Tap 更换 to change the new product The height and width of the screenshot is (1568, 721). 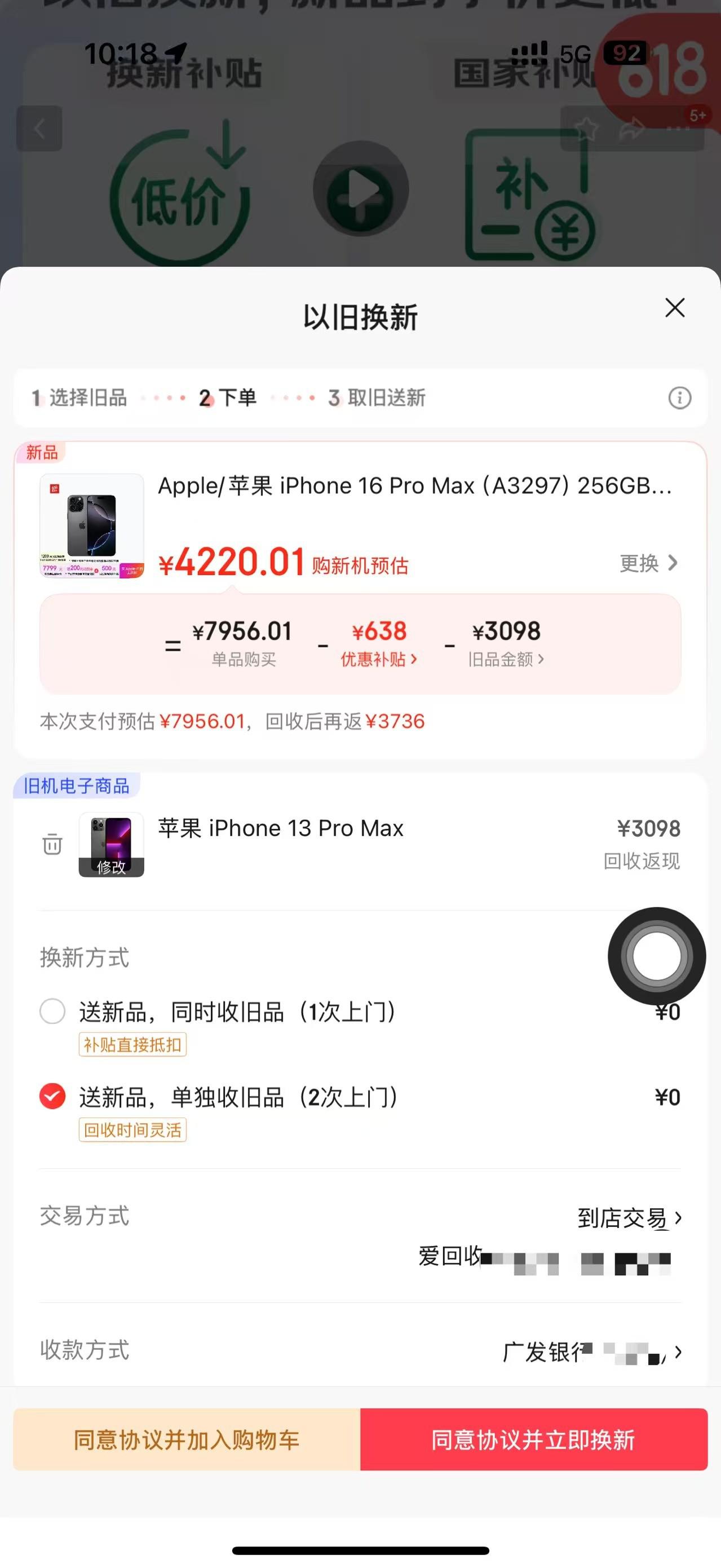pyautogui.click(x=648, y=563)
